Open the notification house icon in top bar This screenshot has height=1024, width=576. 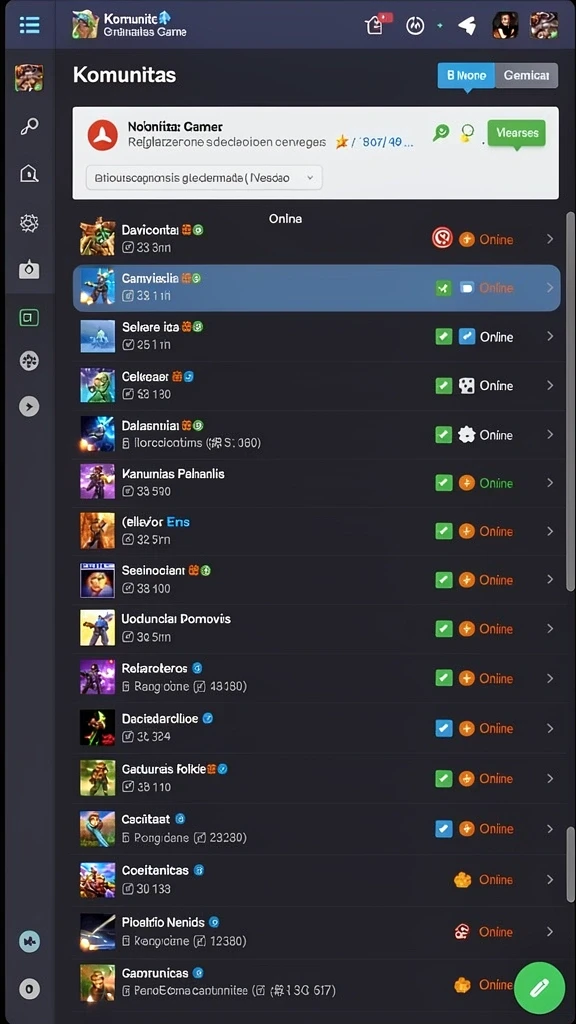coord(375,25)
